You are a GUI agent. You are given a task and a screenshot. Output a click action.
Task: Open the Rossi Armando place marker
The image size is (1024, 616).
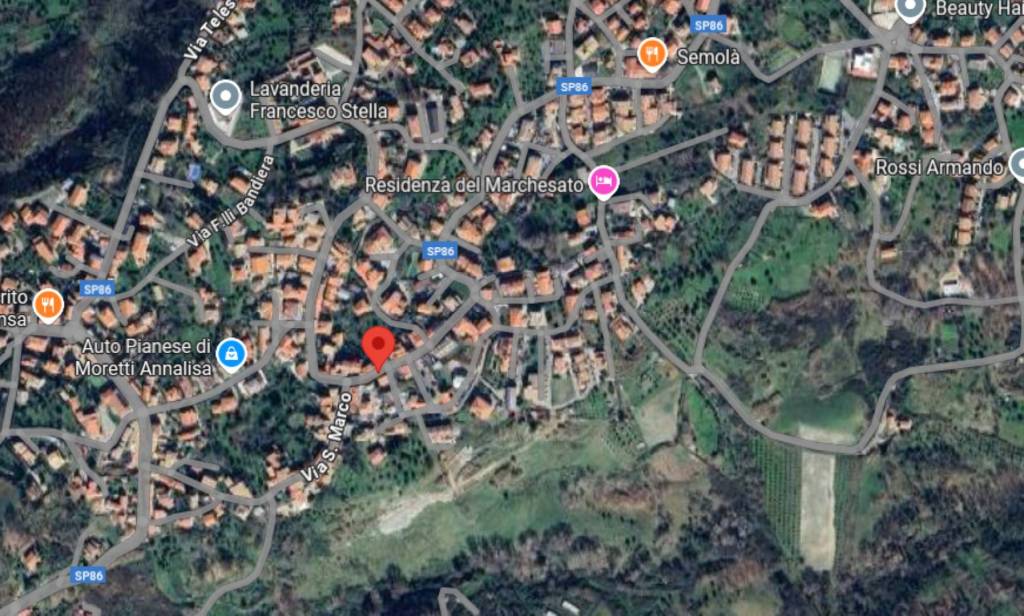click(1017, 163)
